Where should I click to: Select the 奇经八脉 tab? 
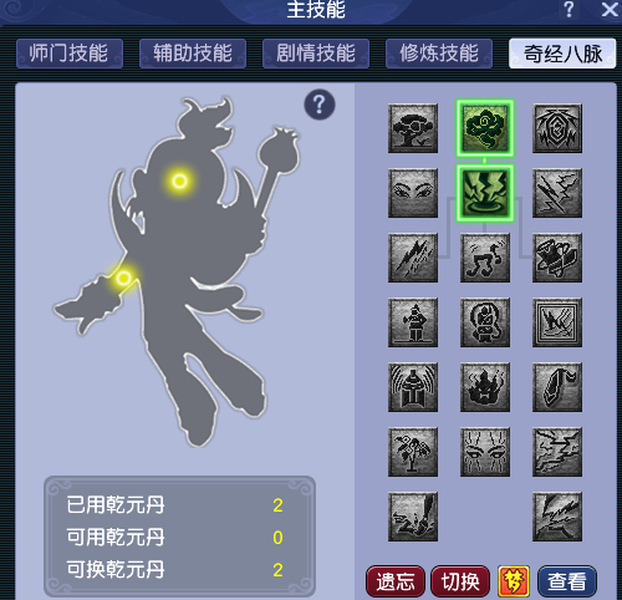pos(562,54)
